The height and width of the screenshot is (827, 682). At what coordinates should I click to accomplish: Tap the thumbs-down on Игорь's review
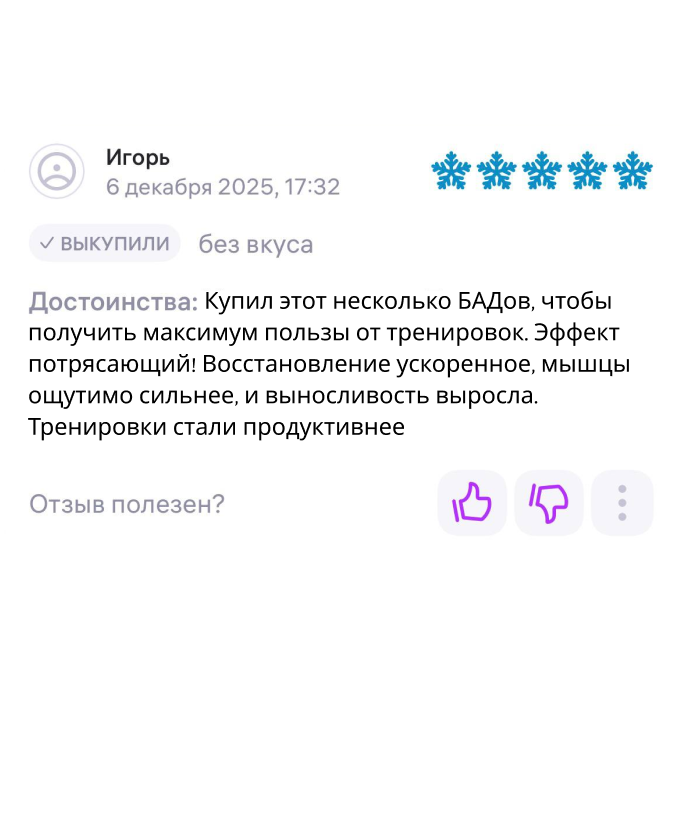click(x=549, y=503)
